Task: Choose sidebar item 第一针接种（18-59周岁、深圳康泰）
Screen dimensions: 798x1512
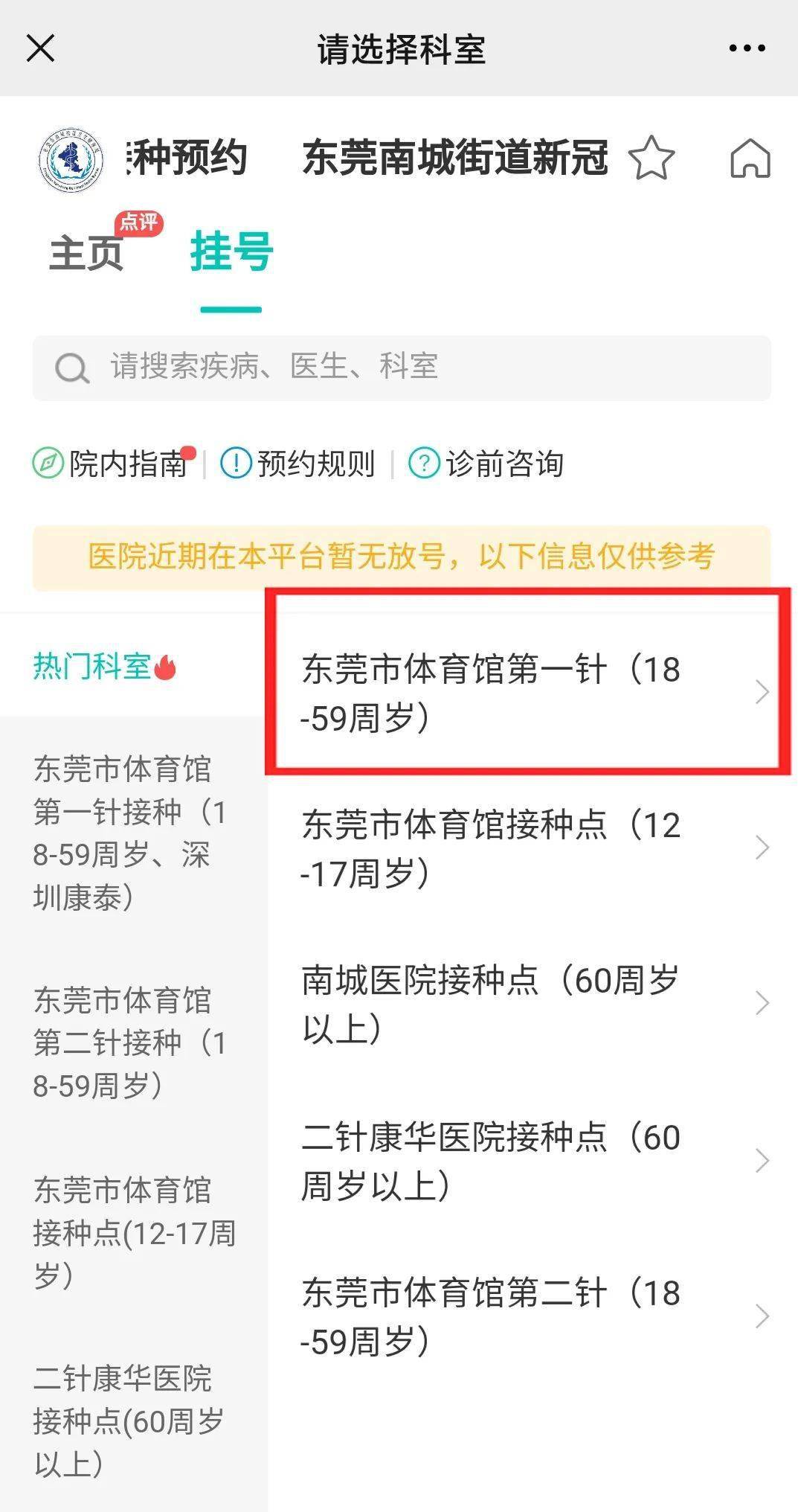Action: point(128,833)
